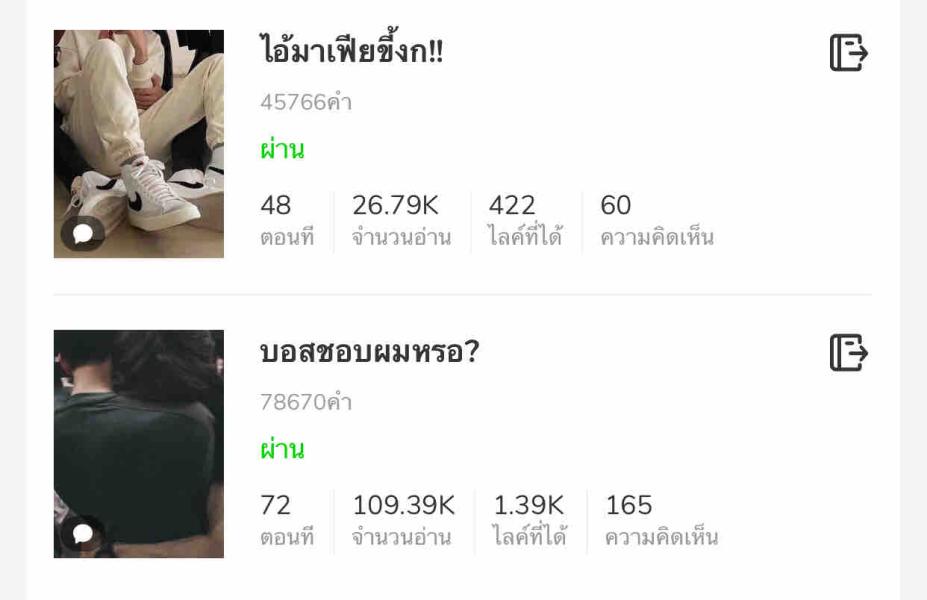The image size is (927, 600).
Task: Tap the export icon for บอสชอบผมหรอ?
Action: pyautogui.click(x=848, y=353)
